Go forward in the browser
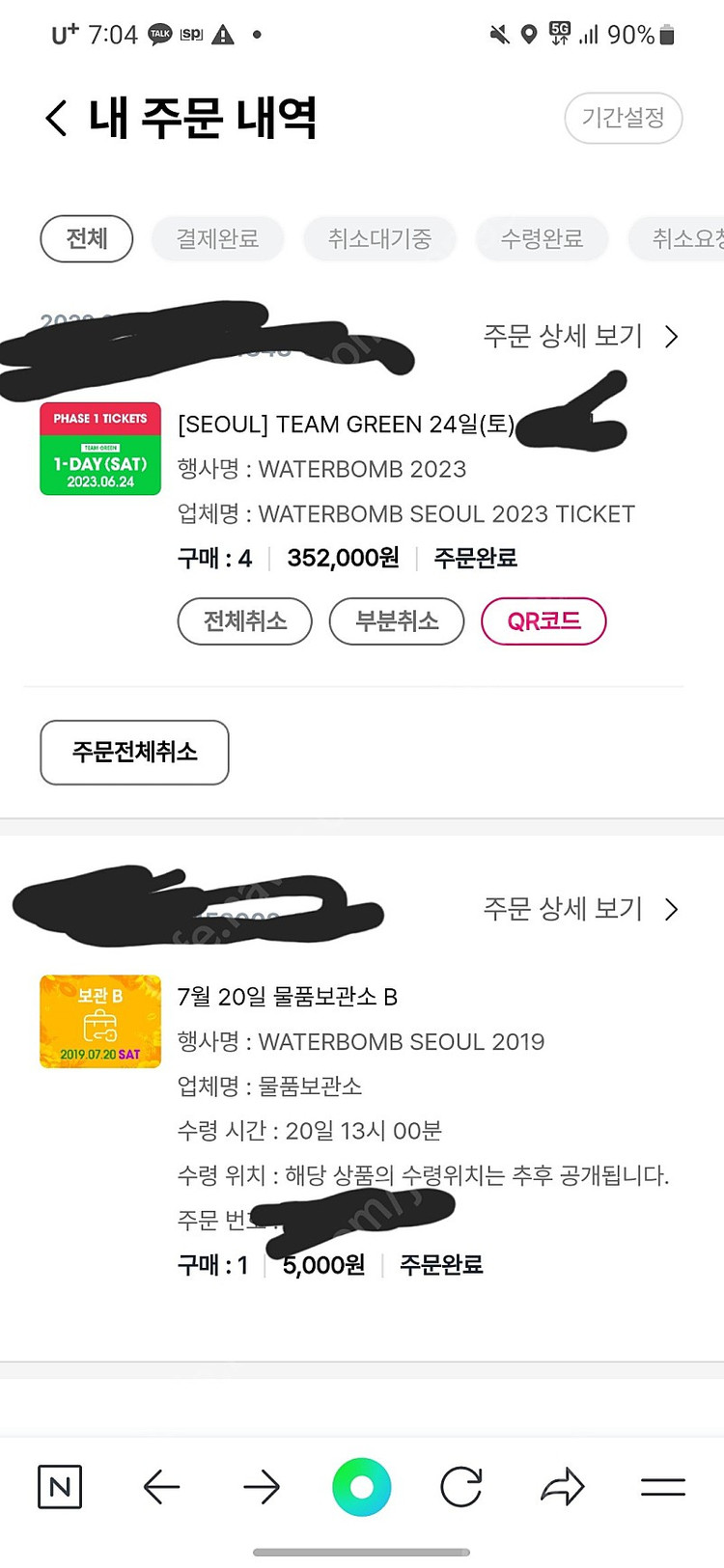 point(262,1486)
